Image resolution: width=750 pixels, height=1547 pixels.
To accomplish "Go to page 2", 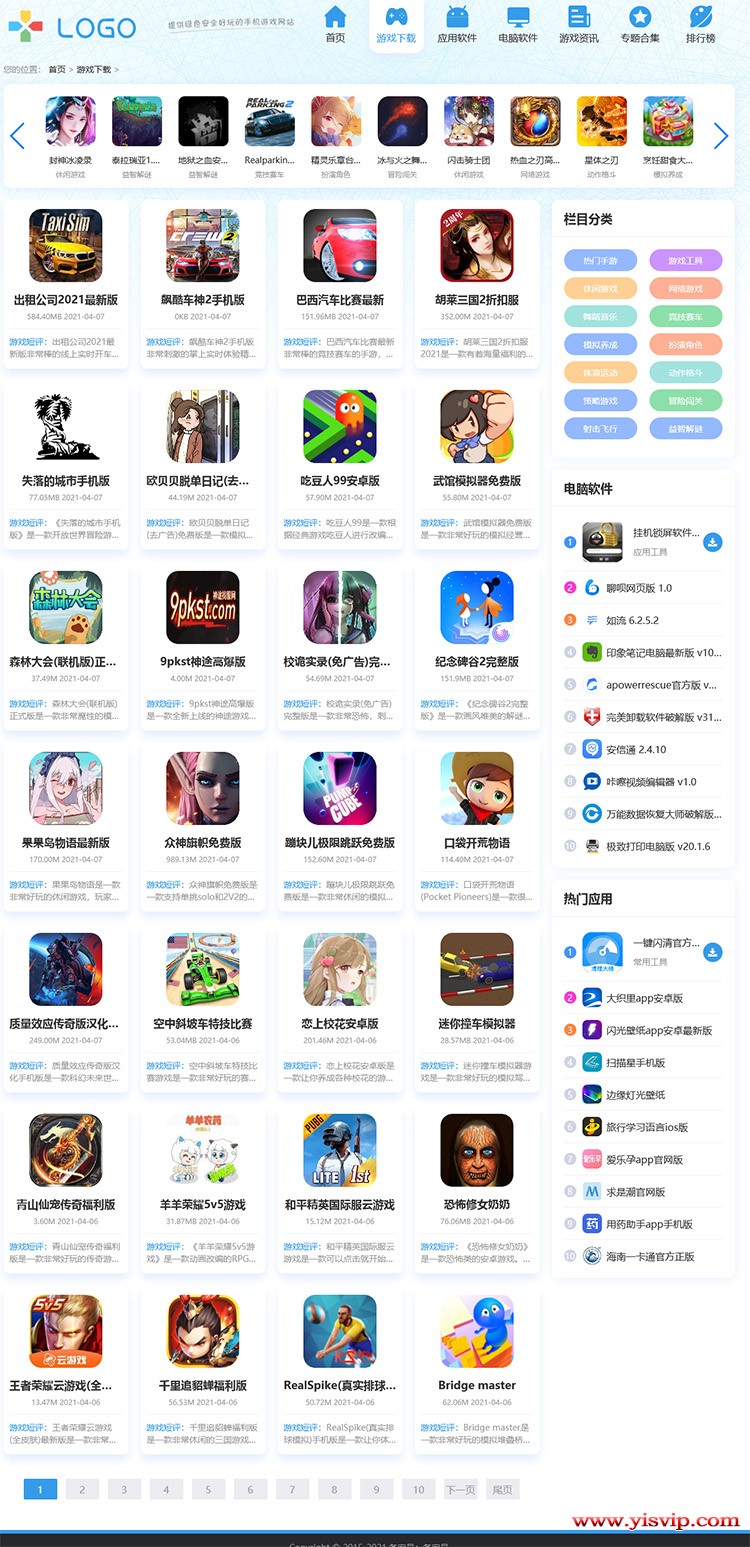I will [x=82, y=1489].
